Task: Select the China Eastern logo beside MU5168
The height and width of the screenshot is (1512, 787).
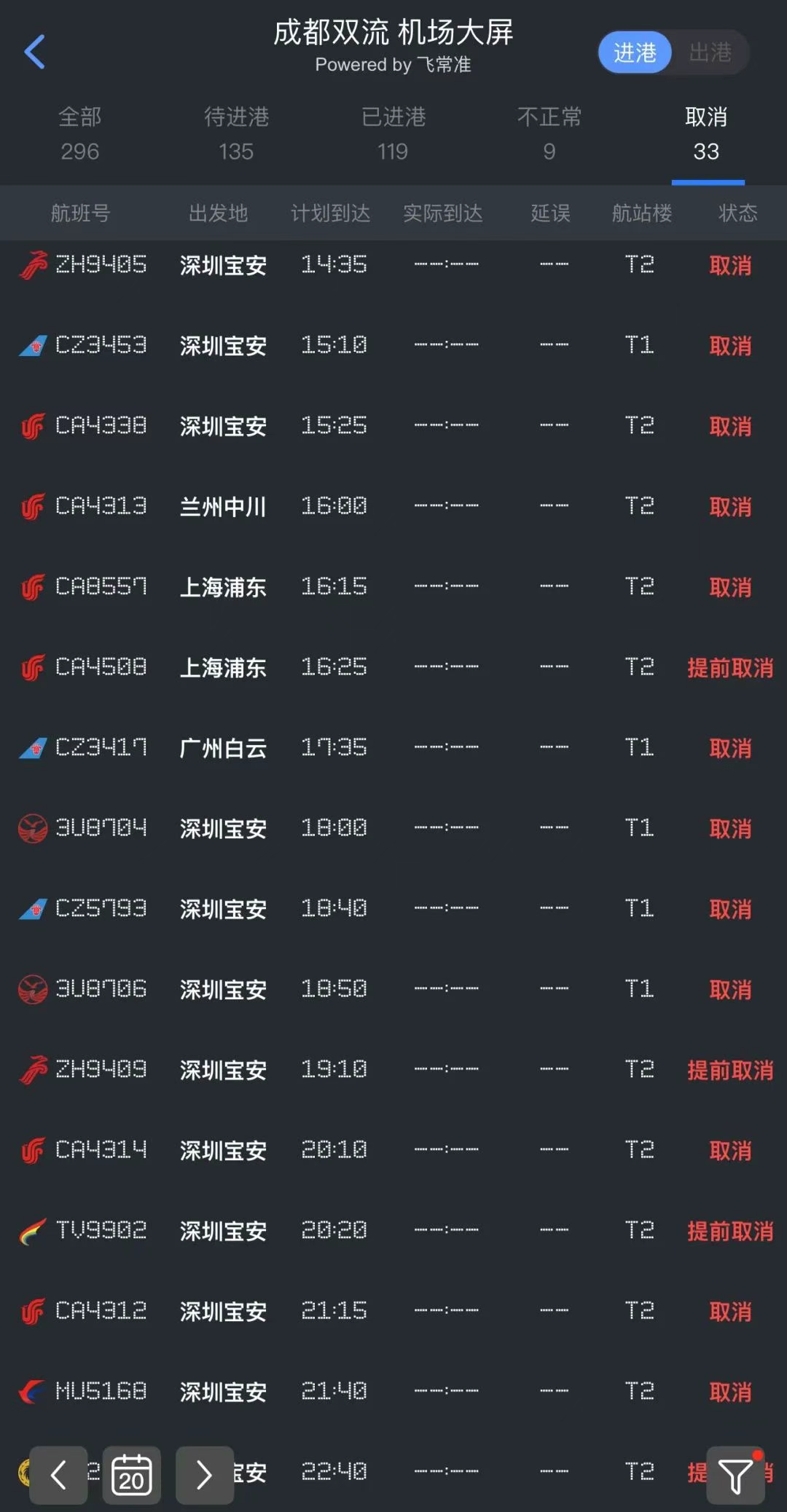Action: (31, 1391)
